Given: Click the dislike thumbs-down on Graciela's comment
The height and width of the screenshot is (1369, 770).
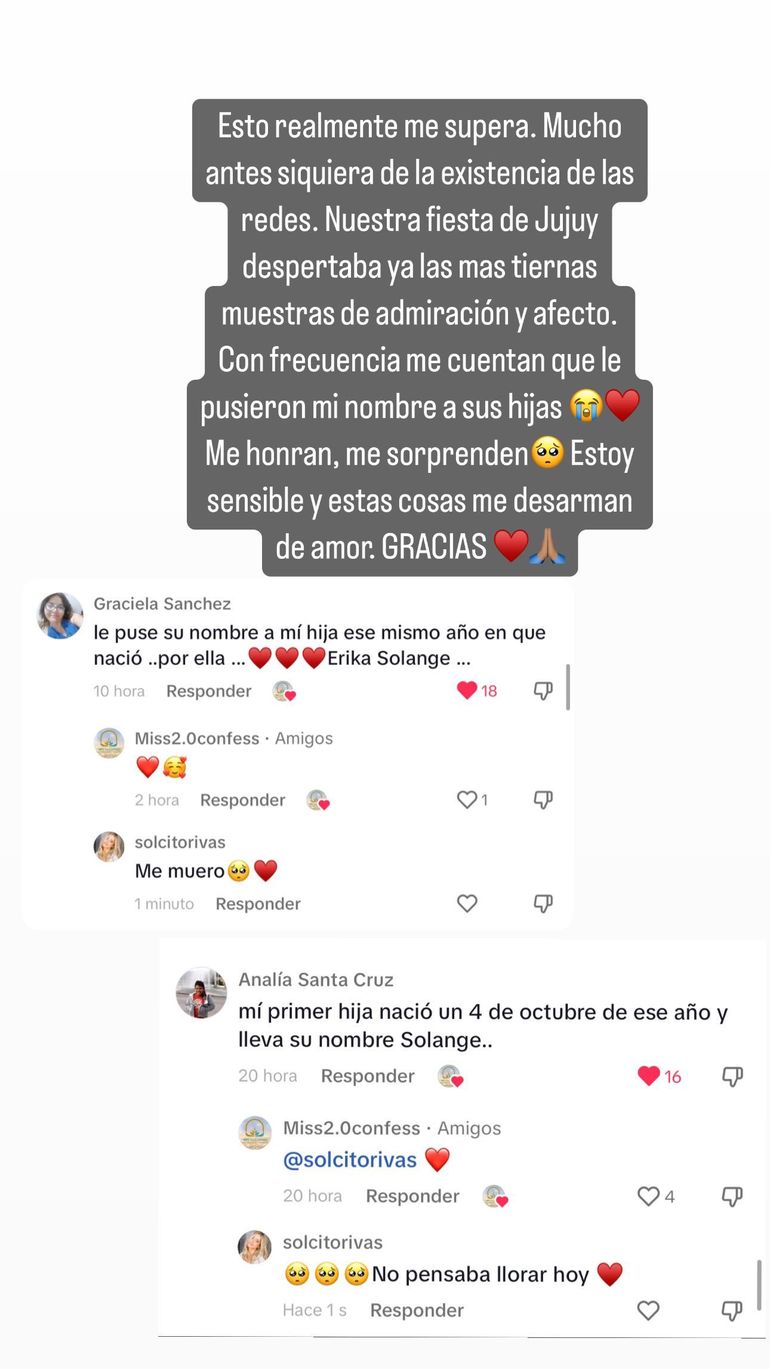Looking at the screenshot, I should (543, 689).
